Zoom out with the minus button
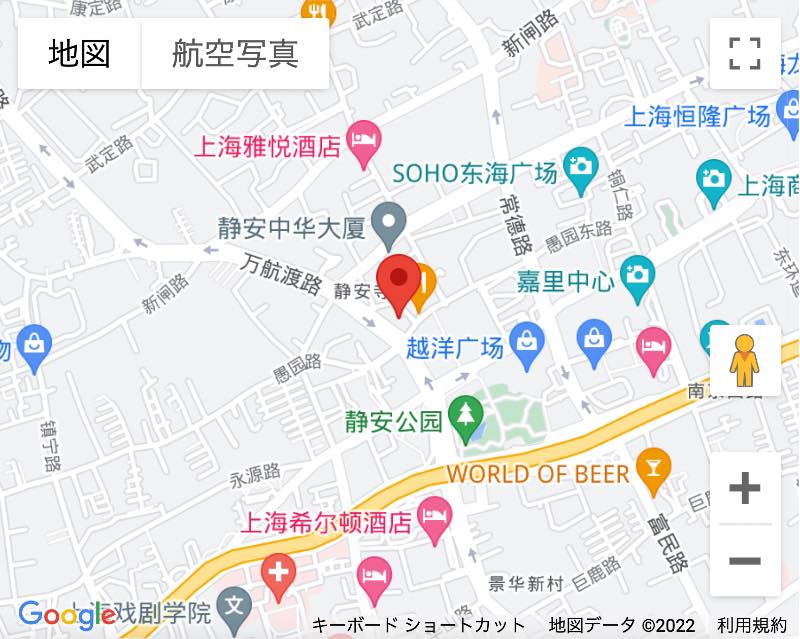The image size is (800, 639). [745, 560]
